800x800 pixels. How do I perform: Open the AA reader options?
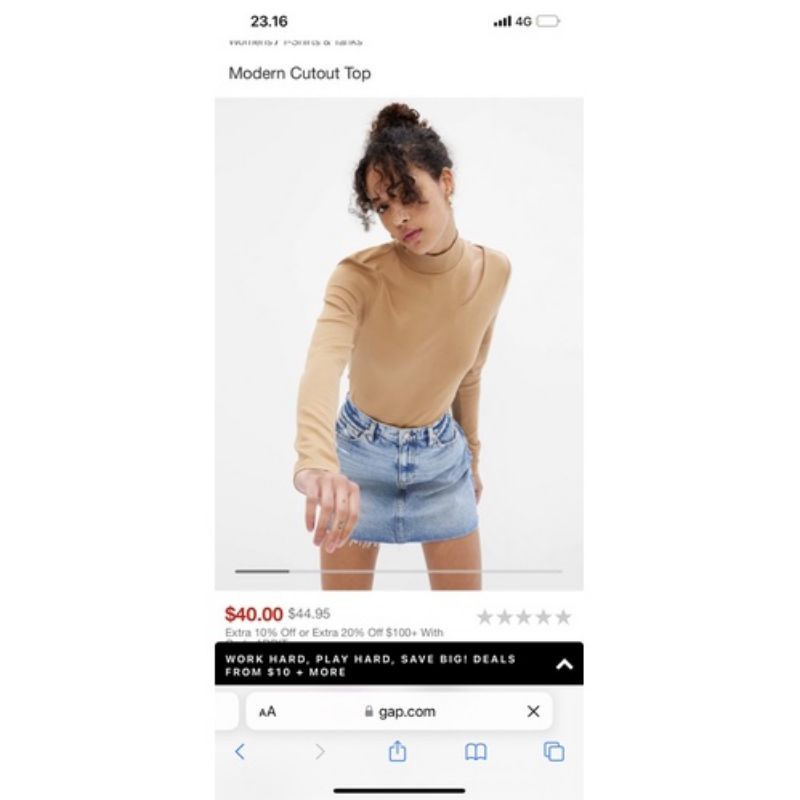[x=267, y=711]
